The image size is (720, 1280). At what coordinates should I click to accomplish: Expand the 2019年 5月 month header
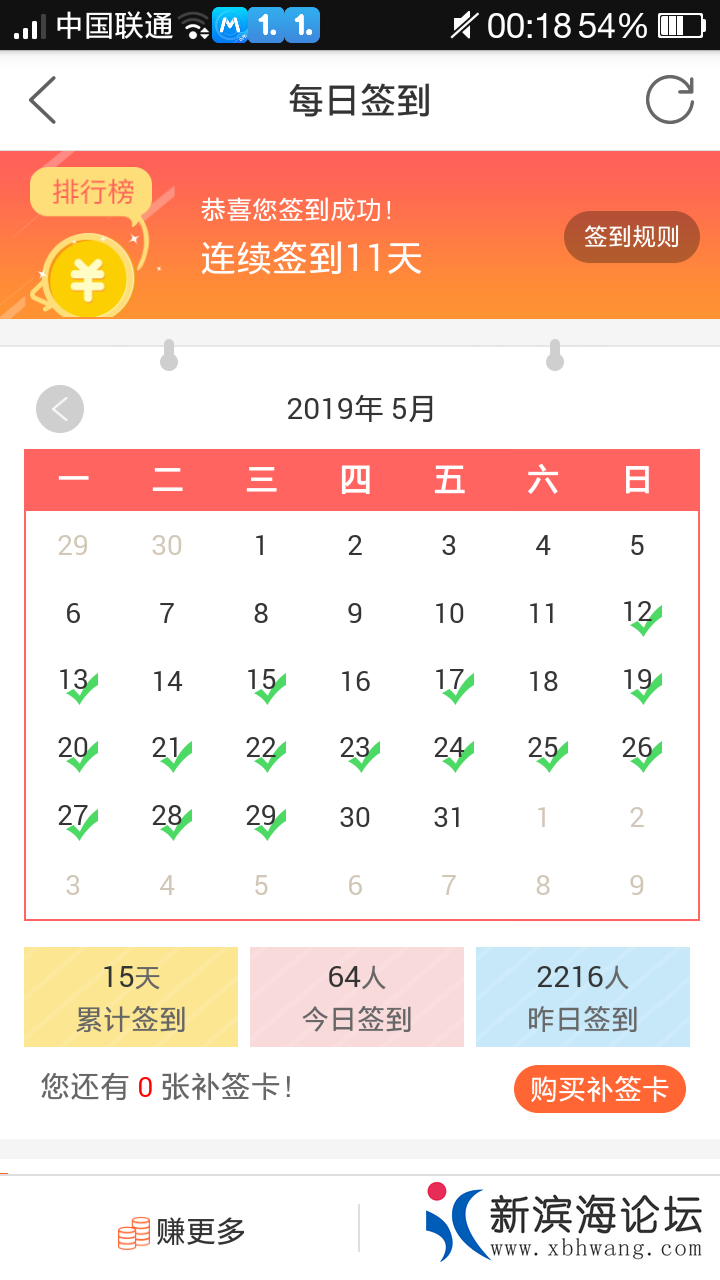(x=360, y=408)
